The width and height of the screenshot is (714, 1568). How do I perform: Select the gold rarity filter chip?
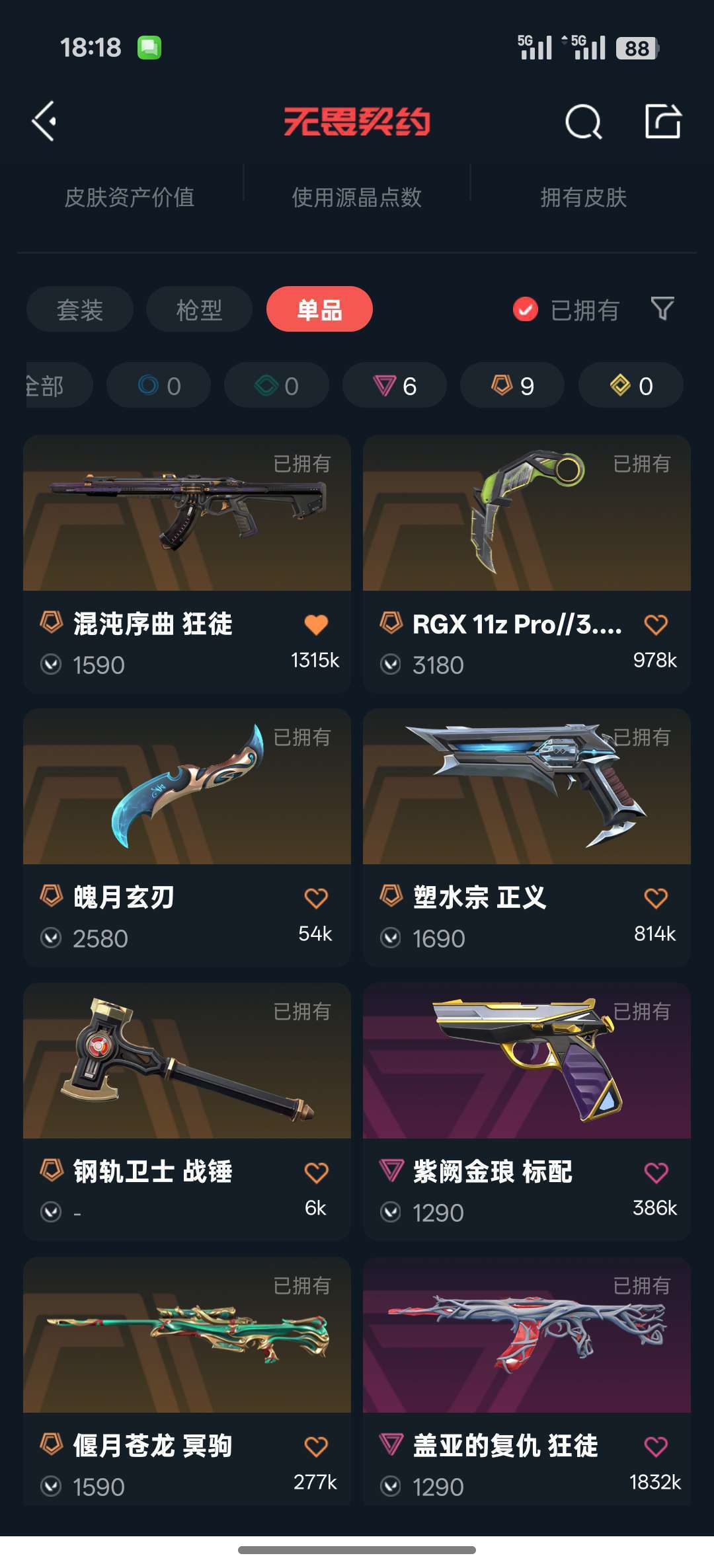629,385
